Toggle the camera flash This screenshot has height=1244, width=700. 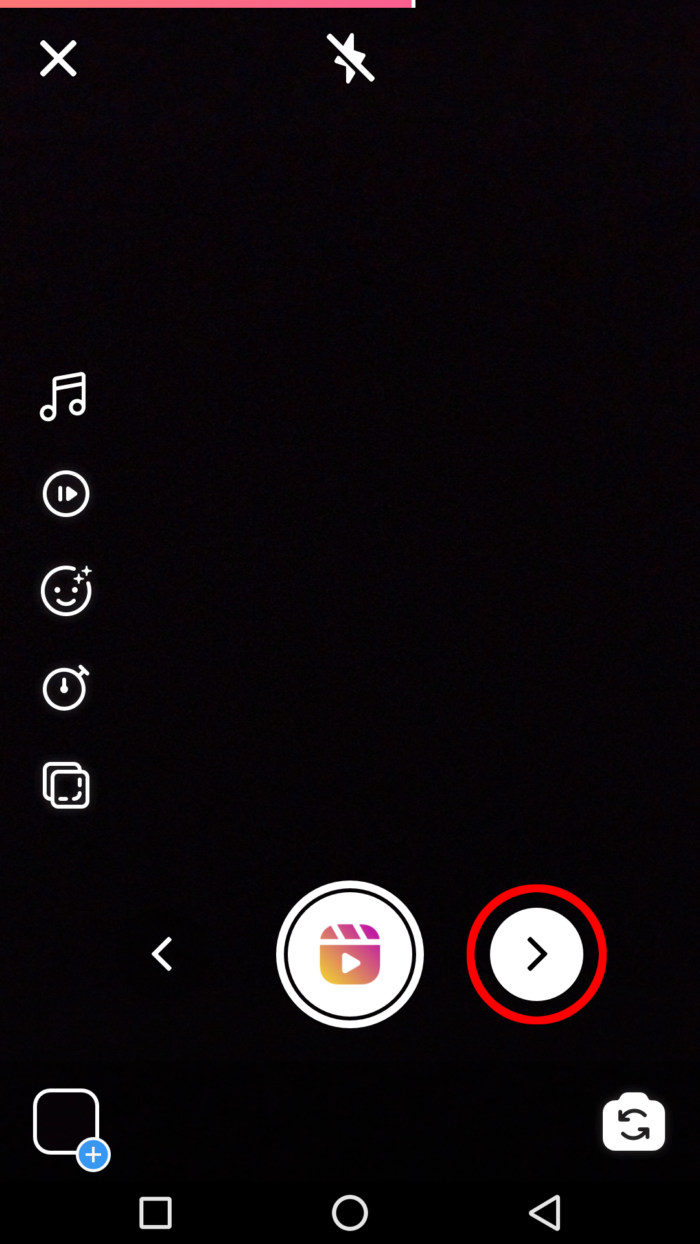click(350, 58)
